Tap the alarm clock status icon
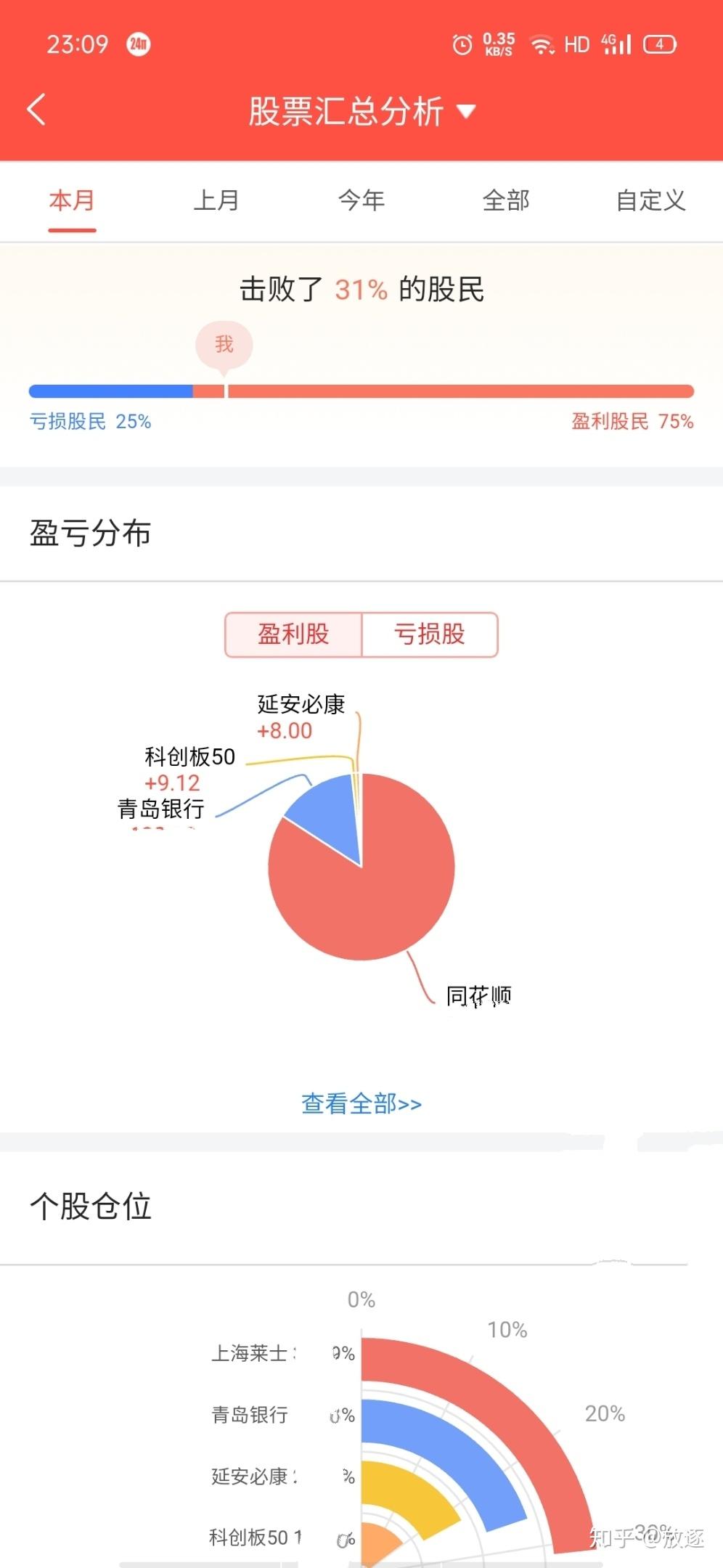Screen dimensions: 723x1568 [462, 44]
